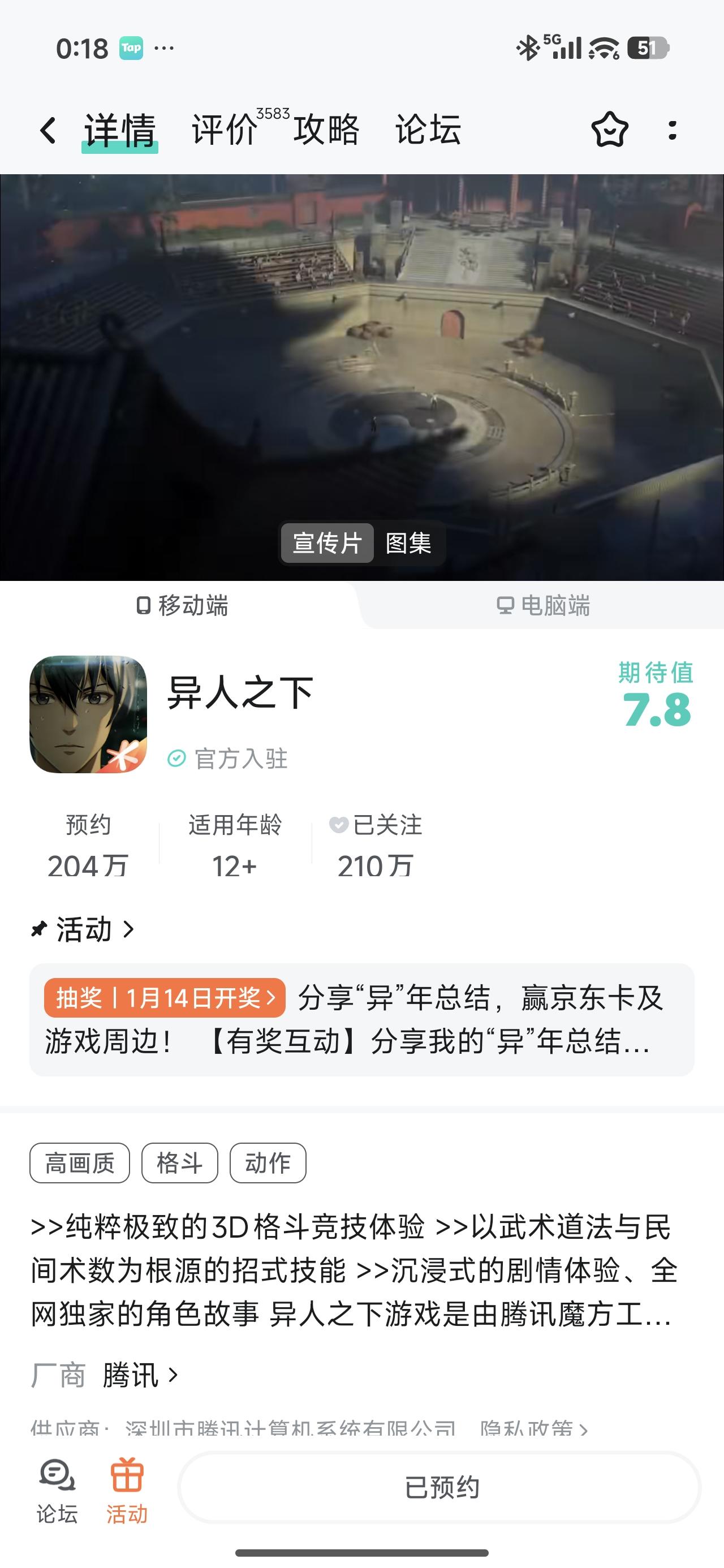
Task: Tap the star favorite icon
Action: click(x=609, y=130)
